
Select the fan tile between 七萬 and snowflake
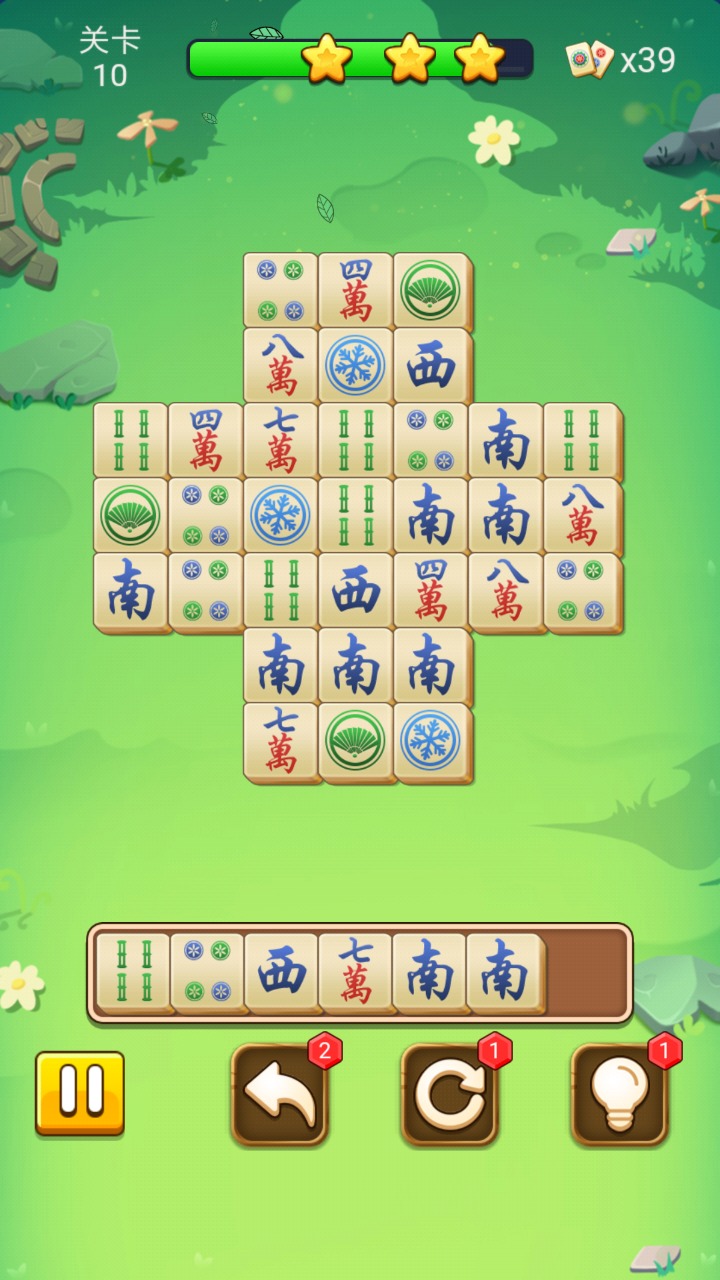(x=356, y=740)
